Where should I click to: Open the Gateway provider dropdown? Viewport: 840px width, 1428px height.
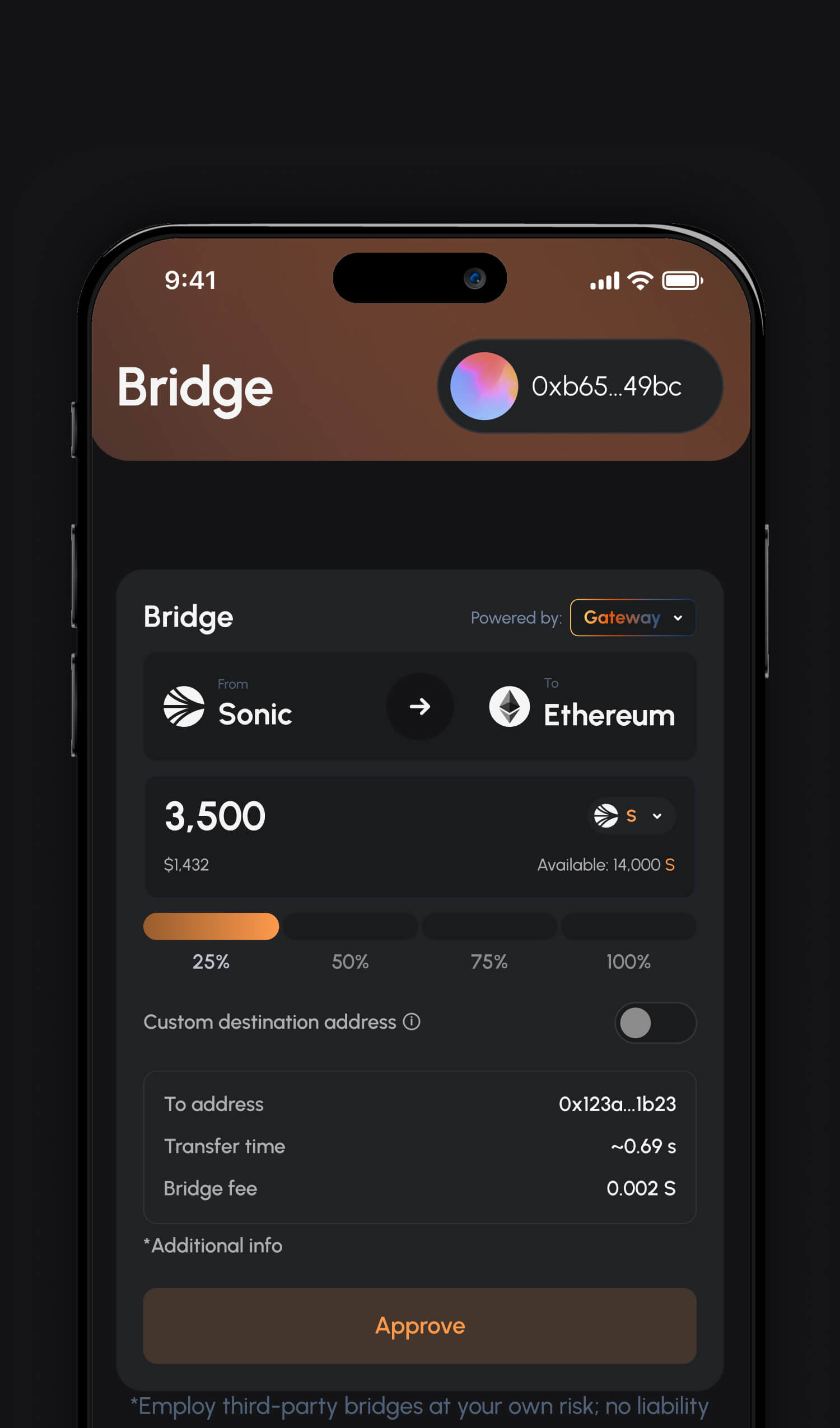[632, 618]
